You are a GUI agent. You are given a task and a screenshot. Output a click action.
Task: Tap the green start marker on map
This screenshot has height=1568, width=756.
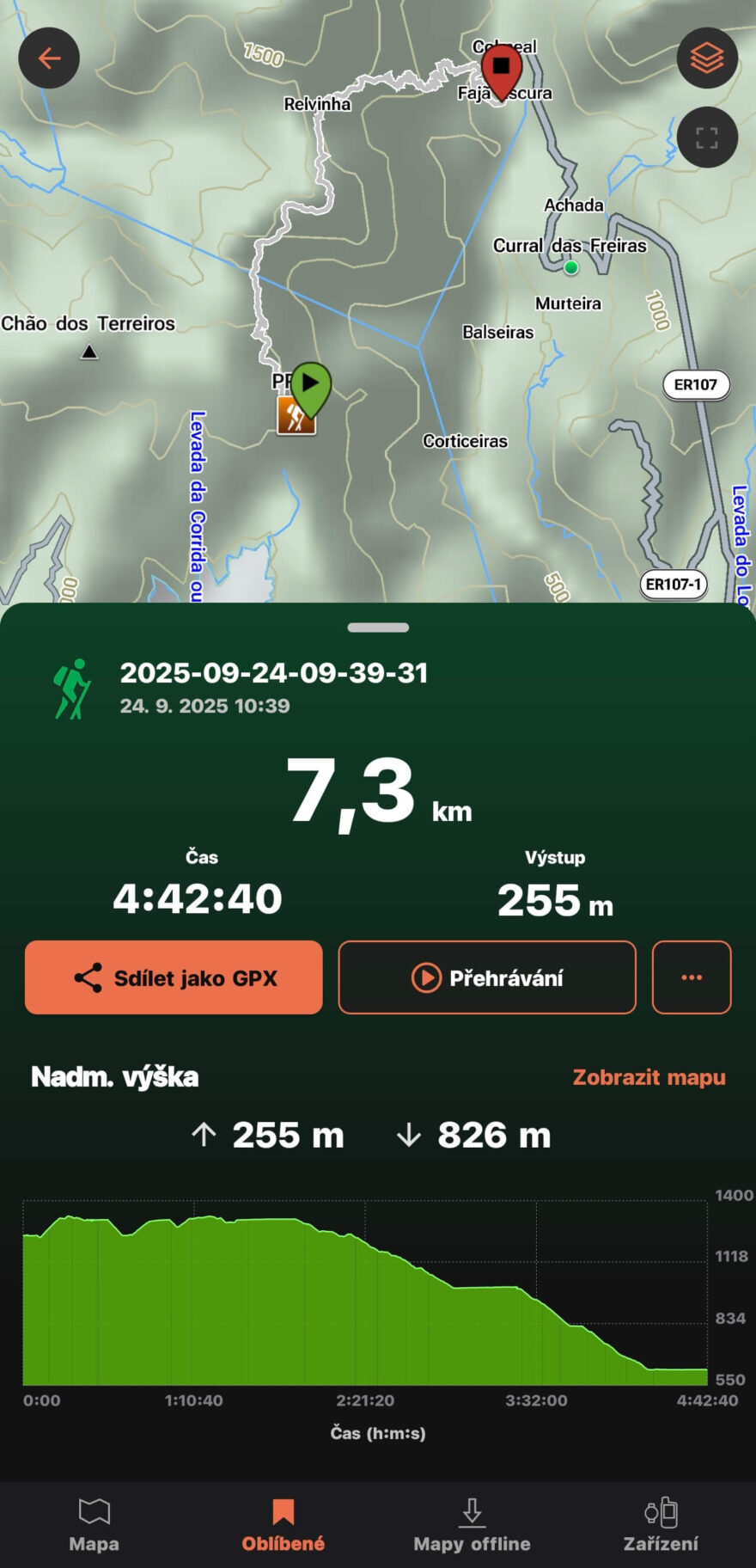click(311, 386)
